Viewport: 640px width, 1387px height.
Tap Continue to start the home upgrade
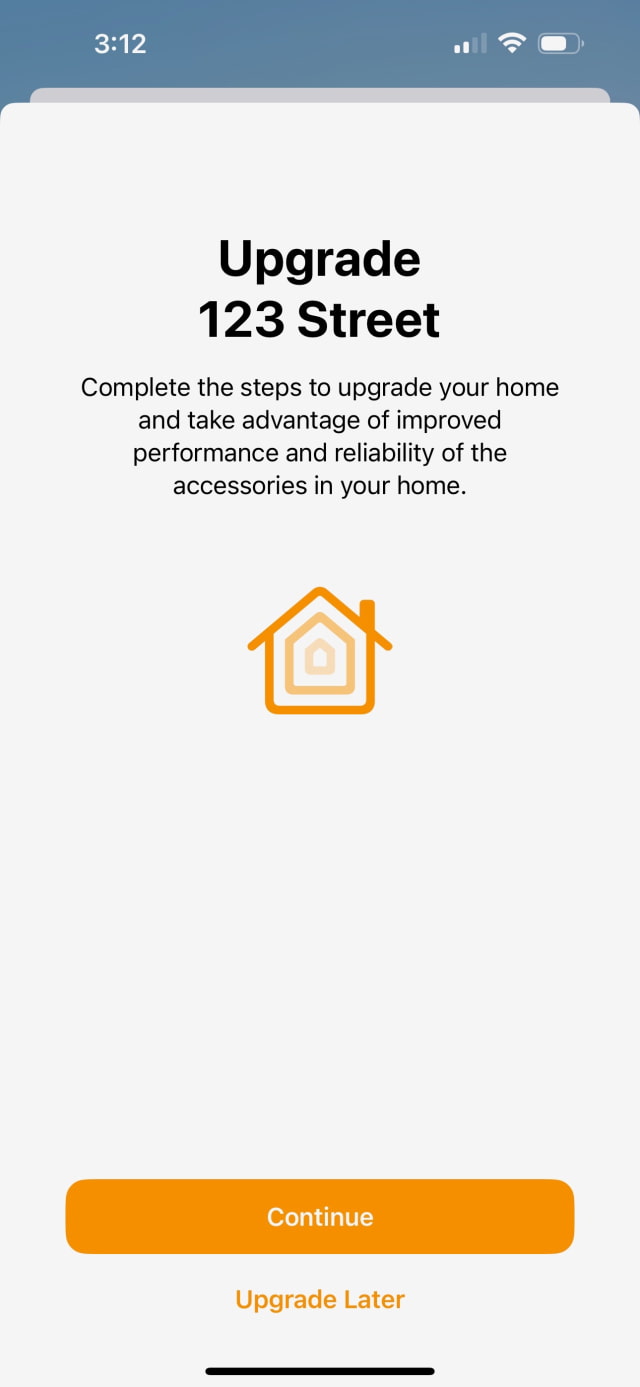tap(320, 1216)
